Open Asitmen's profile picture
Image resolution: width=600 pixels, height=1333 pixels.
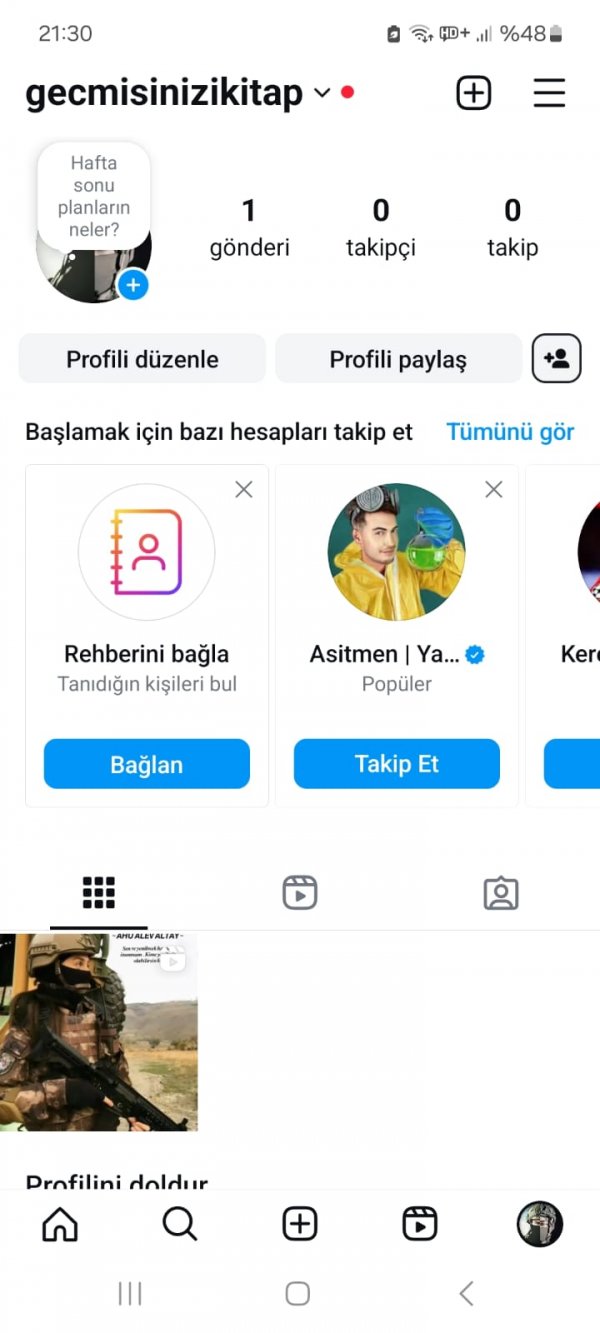tap(396, 552)
